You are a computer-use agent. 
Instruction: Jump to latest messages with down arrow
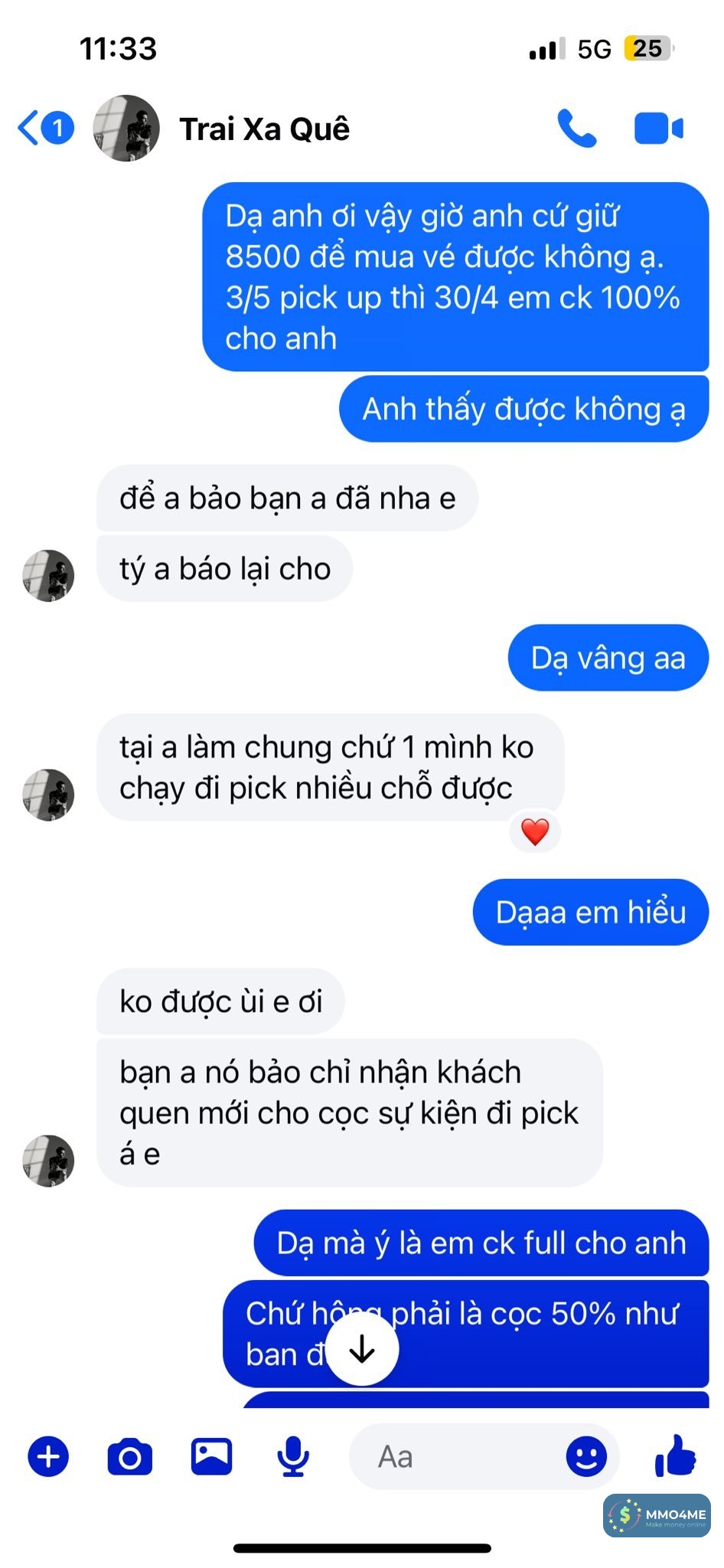pos(361,1350)
